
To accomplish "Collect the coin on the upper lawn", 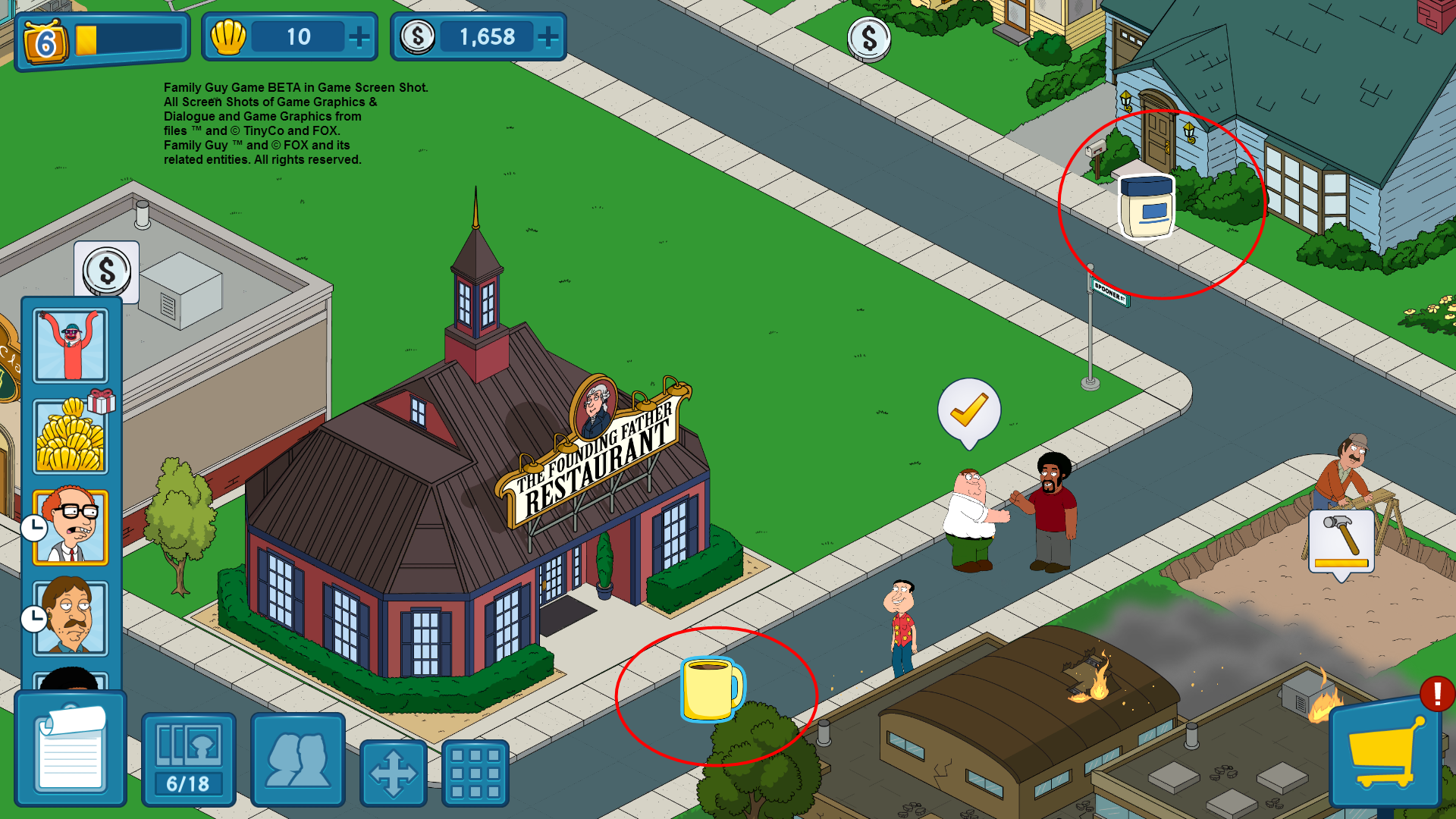I will [868, 38].
